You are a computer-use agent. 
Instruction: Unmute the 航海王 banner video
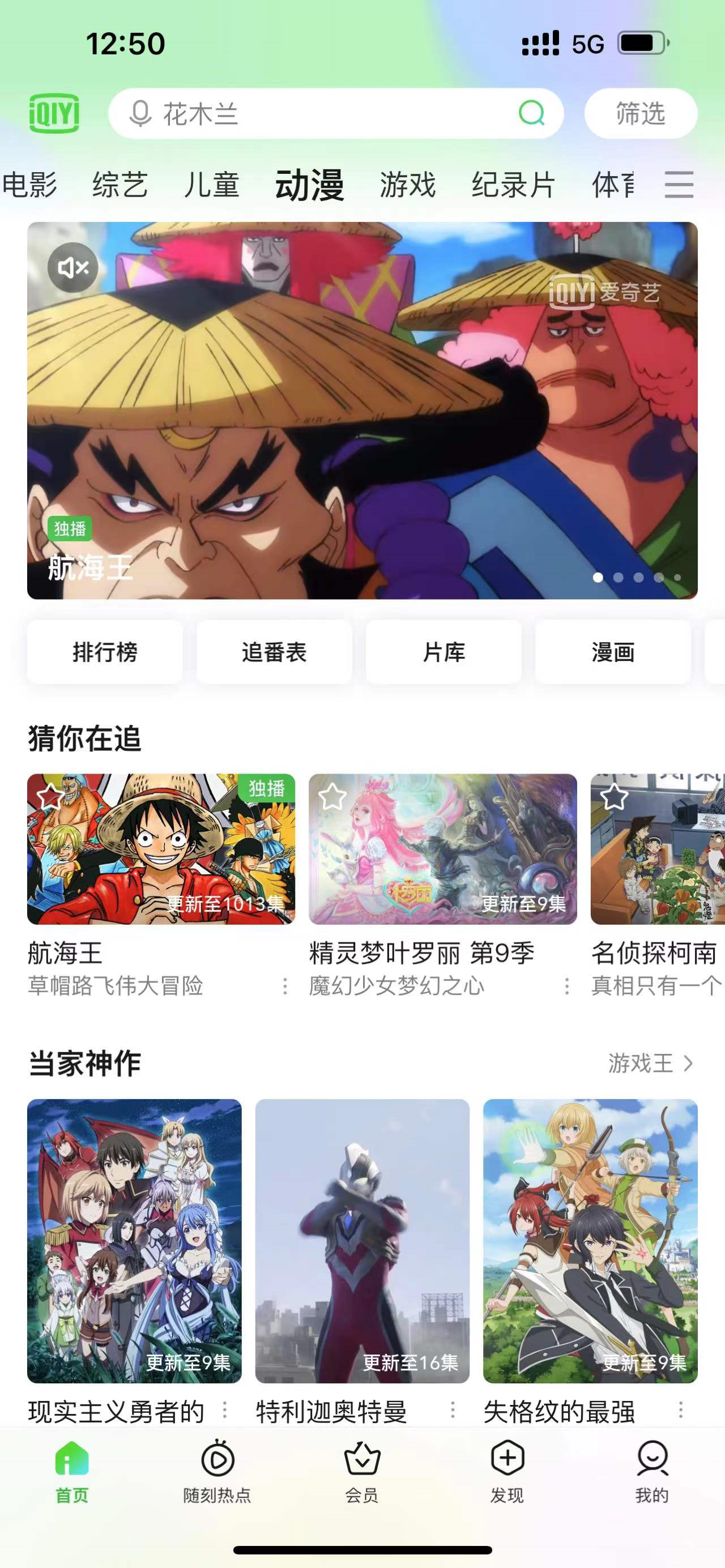click(73, 267)
